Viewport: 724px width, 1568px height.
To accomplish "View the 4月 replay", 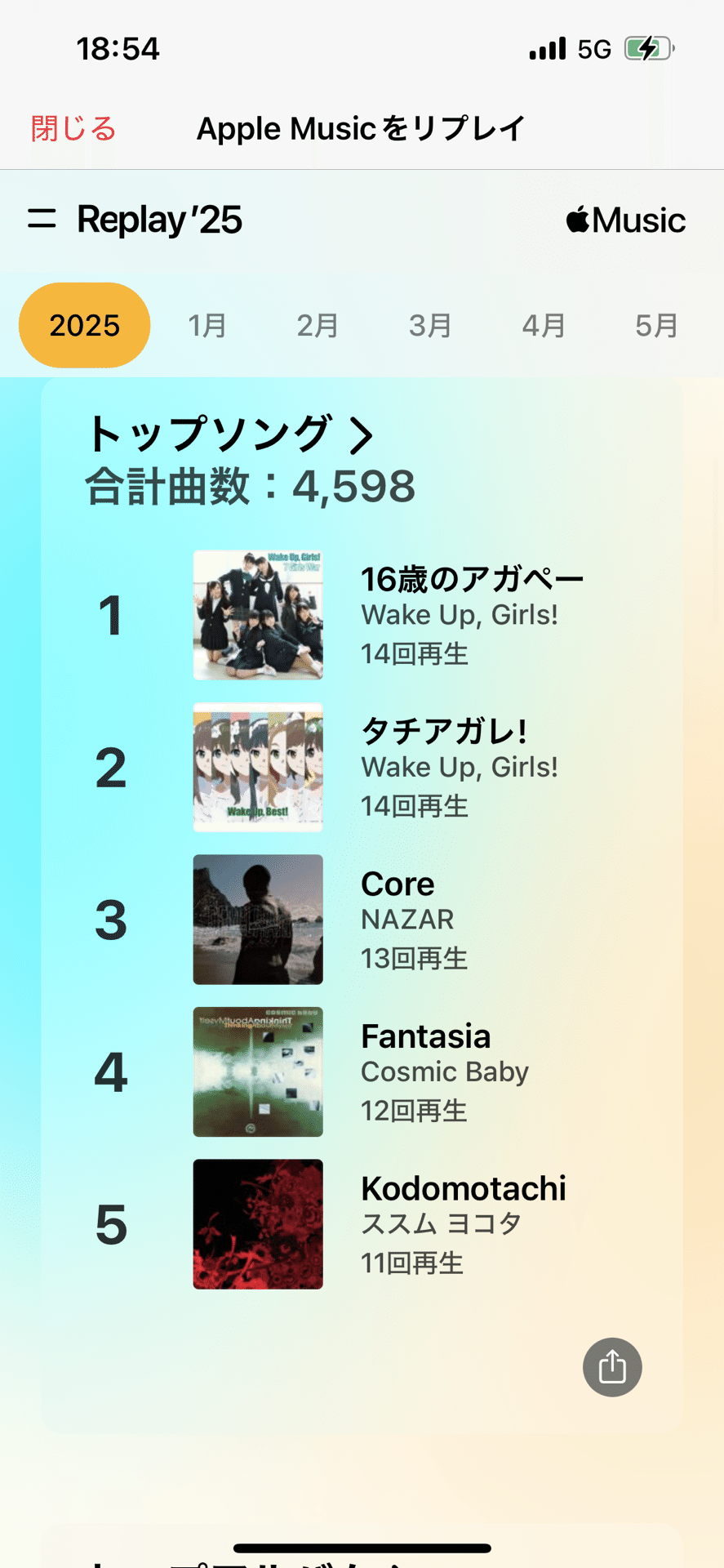I will click(x=544, y=325).
